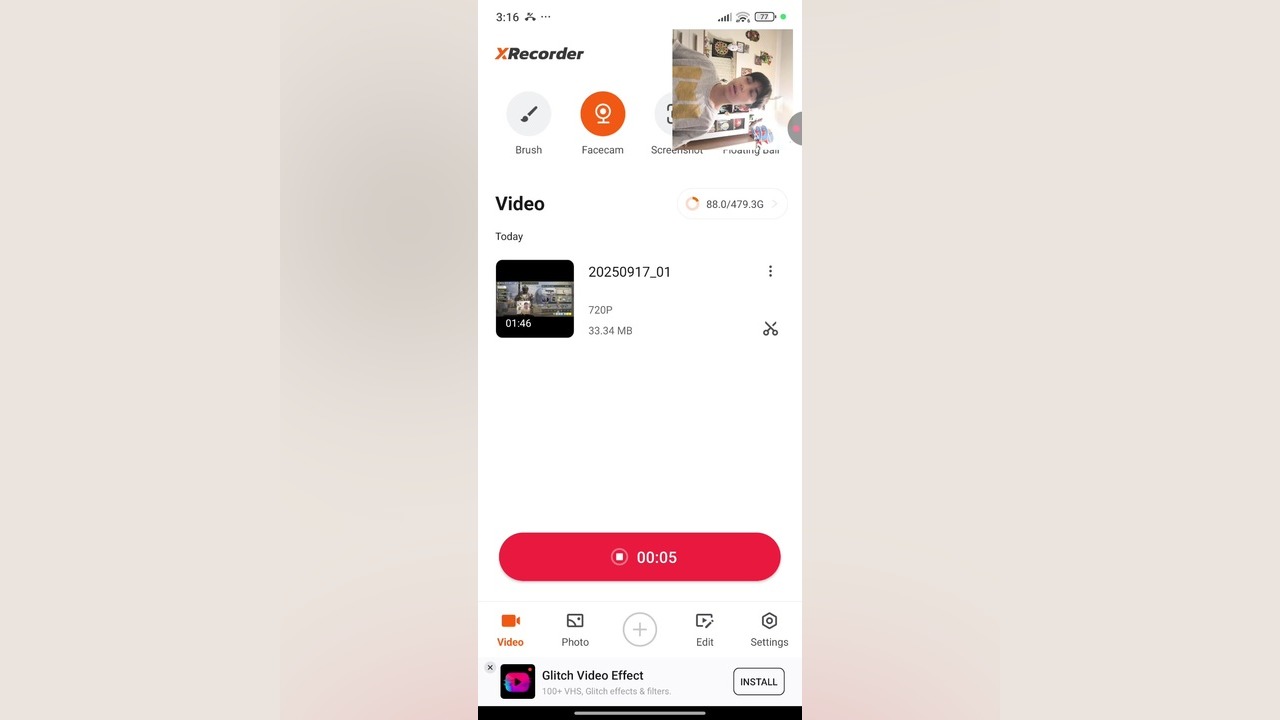Play the 20250917_01 video thumbnail
This screenshot has width=1280, height=720.
tap(535, 298)
